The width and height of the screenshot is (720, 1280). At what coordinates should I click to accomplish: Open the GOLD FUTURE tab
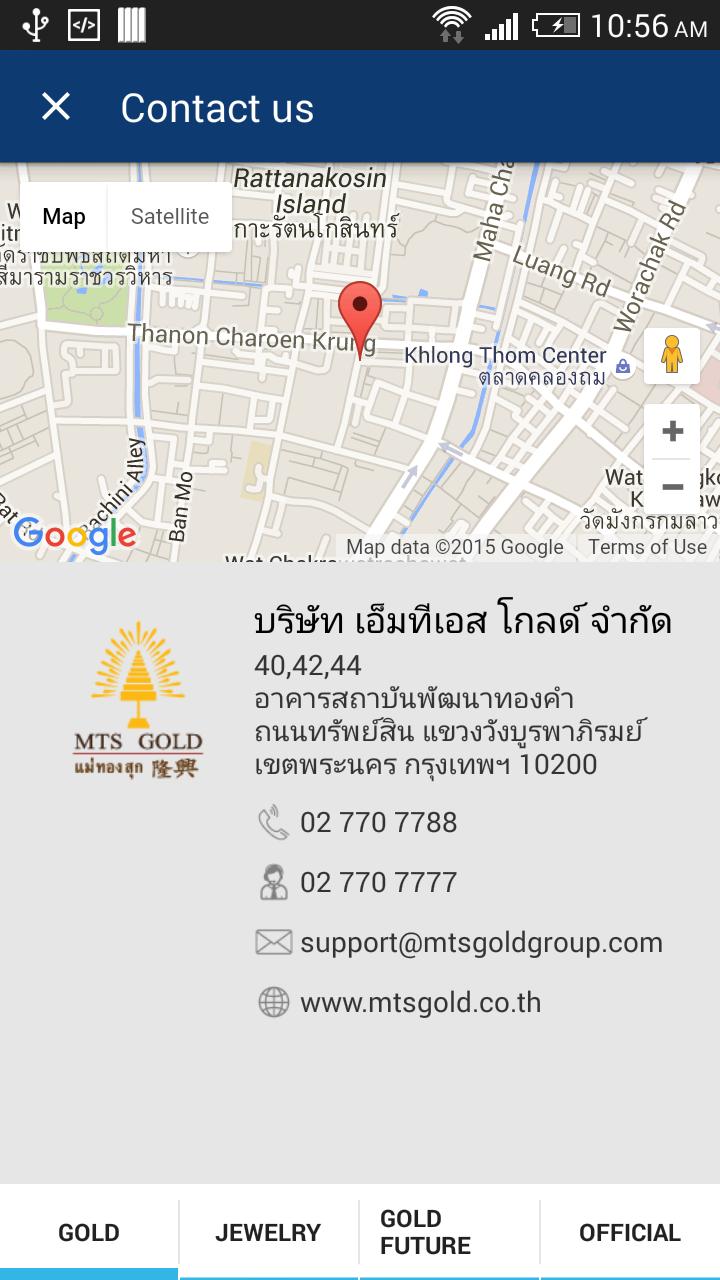pos(445,1232)
